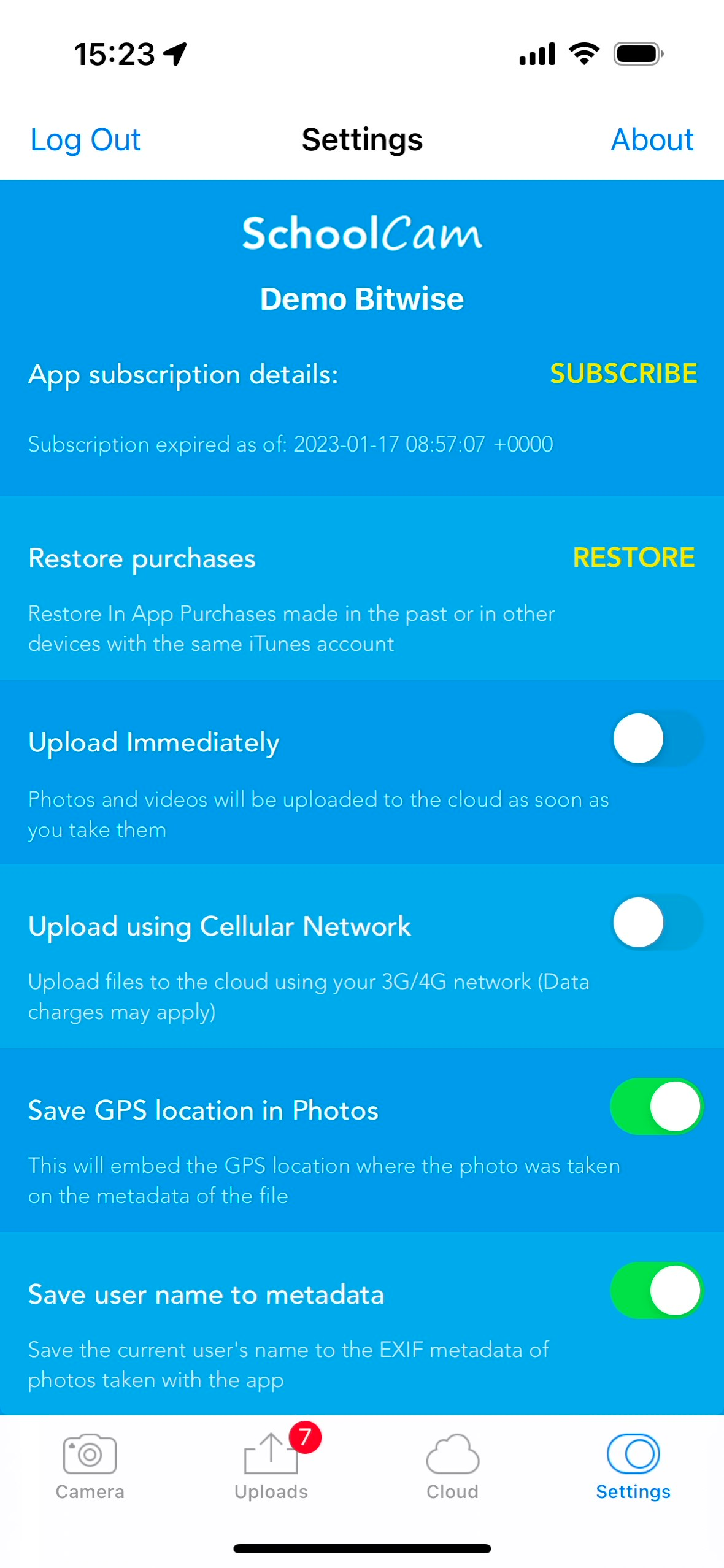Open the About page
The height and width of the screenshot is (1568, 724).
click(652, 140)
